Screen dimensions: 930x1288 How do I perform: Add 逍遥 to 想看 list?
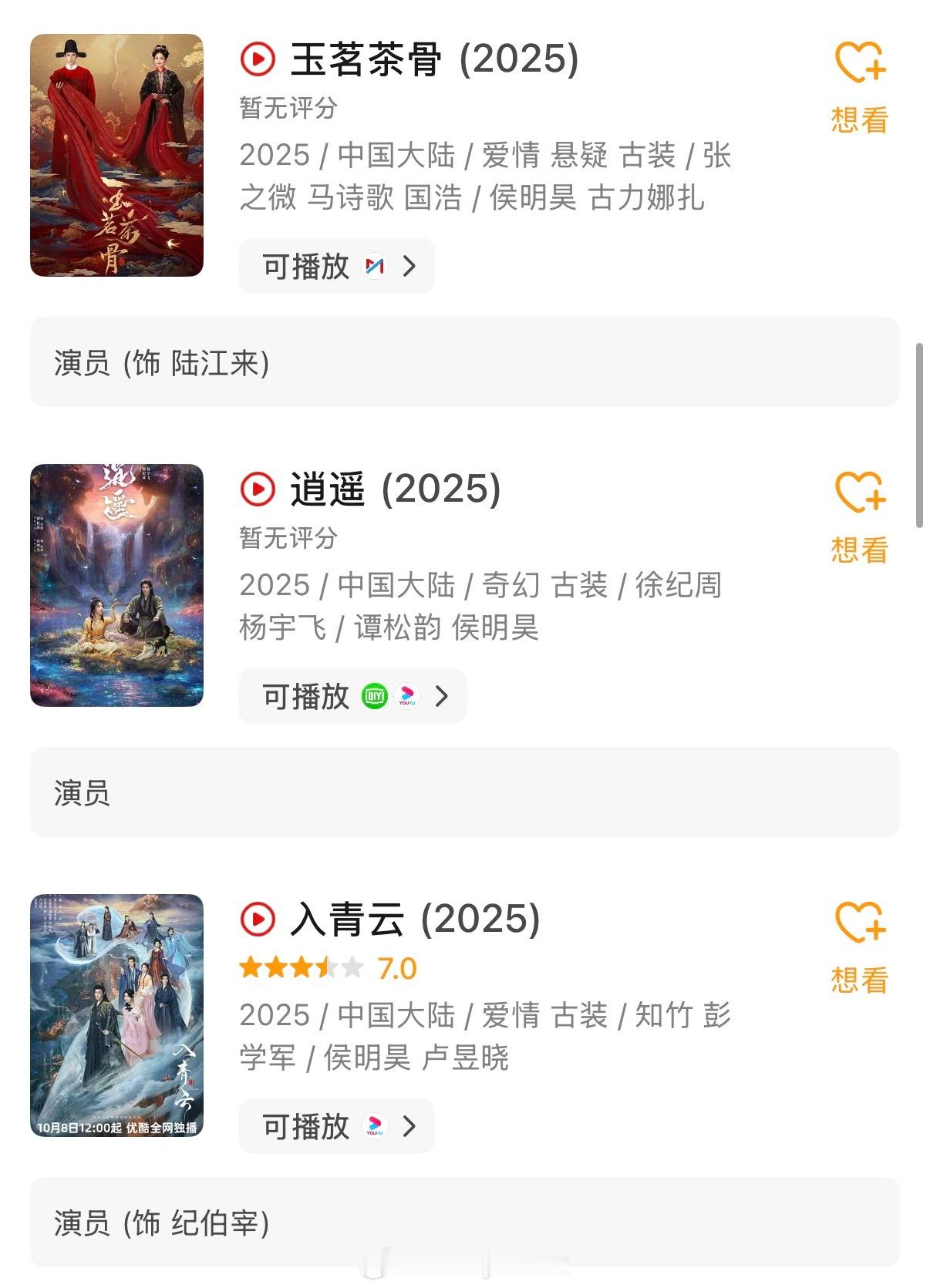(860, 516)
